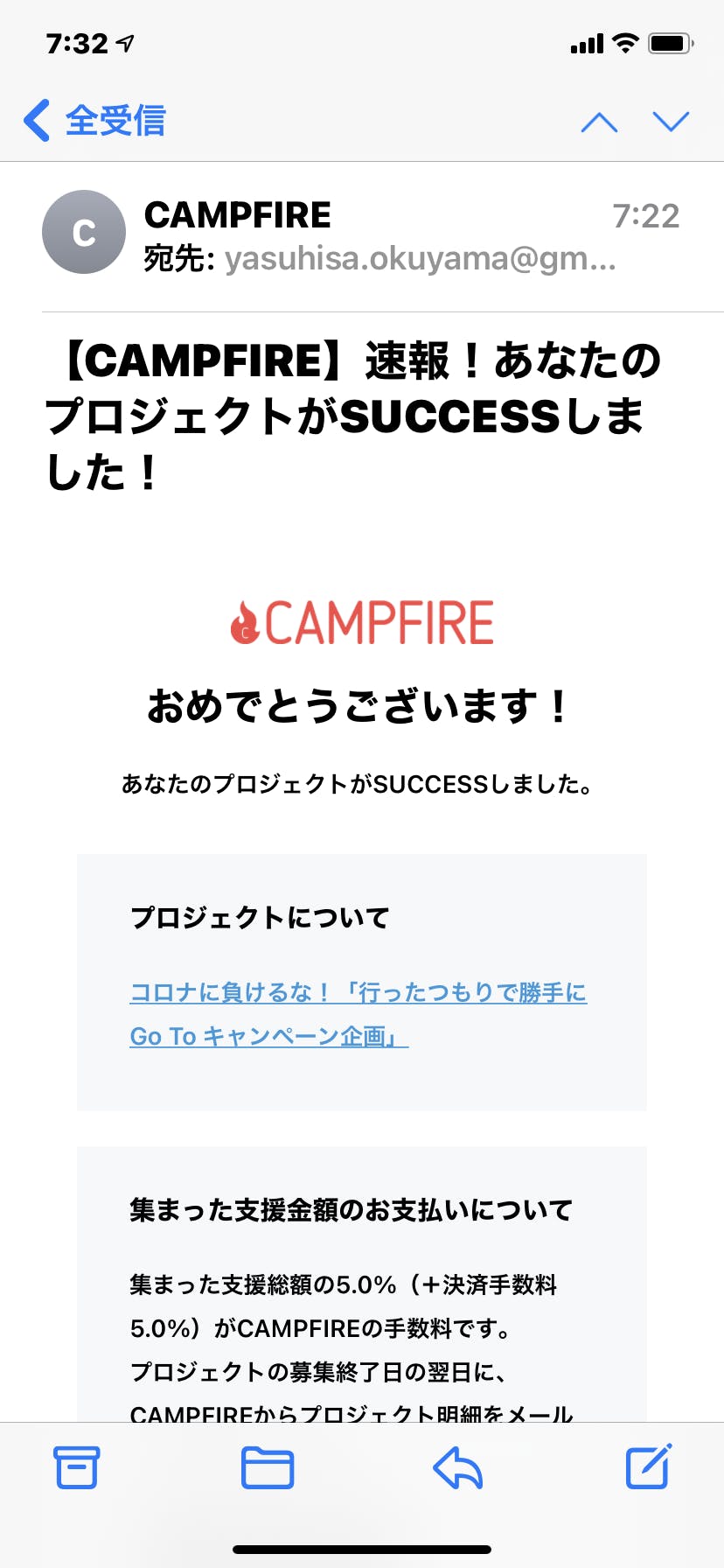Jump to the next email with the down arrow
This screenshot has height=1568, width=724.
671,122
